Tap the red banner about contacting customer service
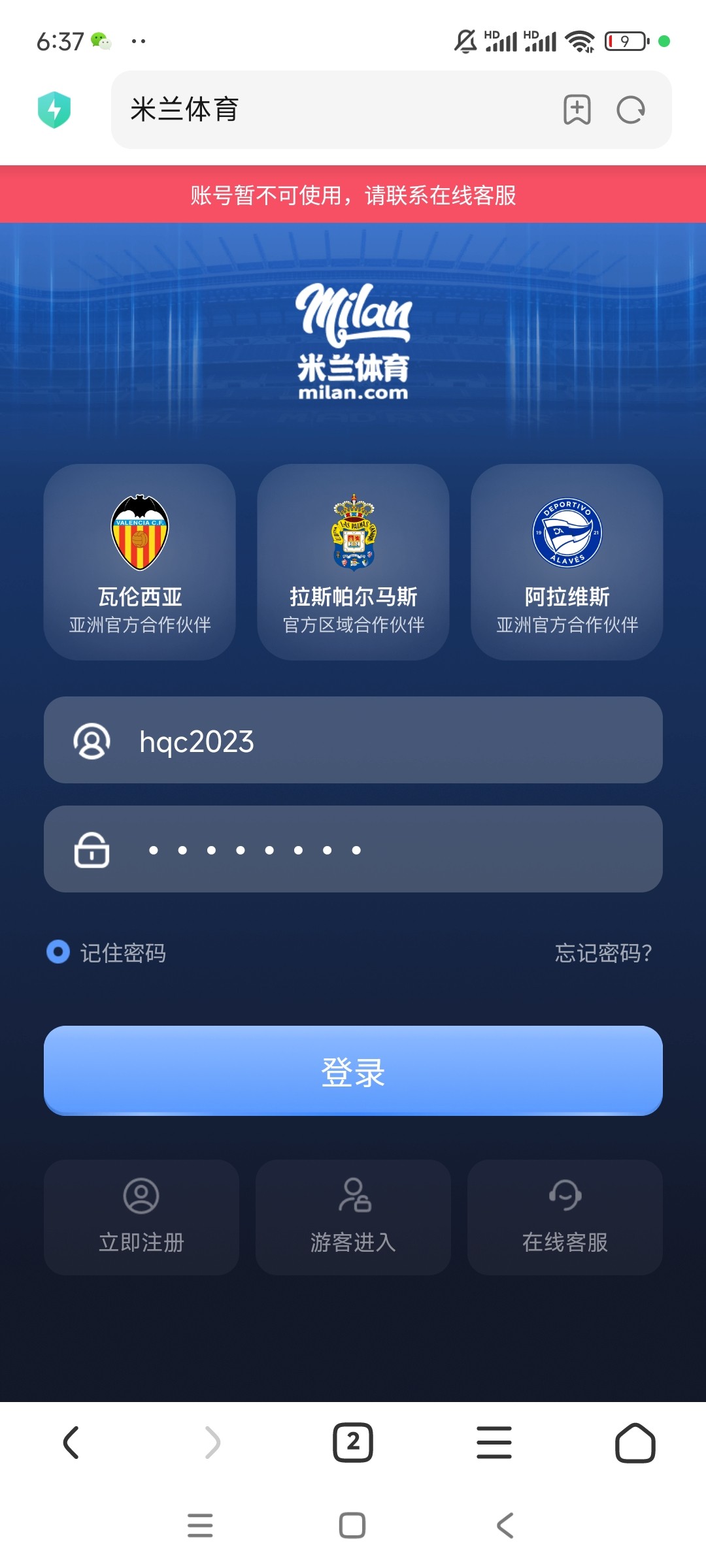Viewport: 706px width, 1568px height. pyautogui.click(x=353, y=194)
